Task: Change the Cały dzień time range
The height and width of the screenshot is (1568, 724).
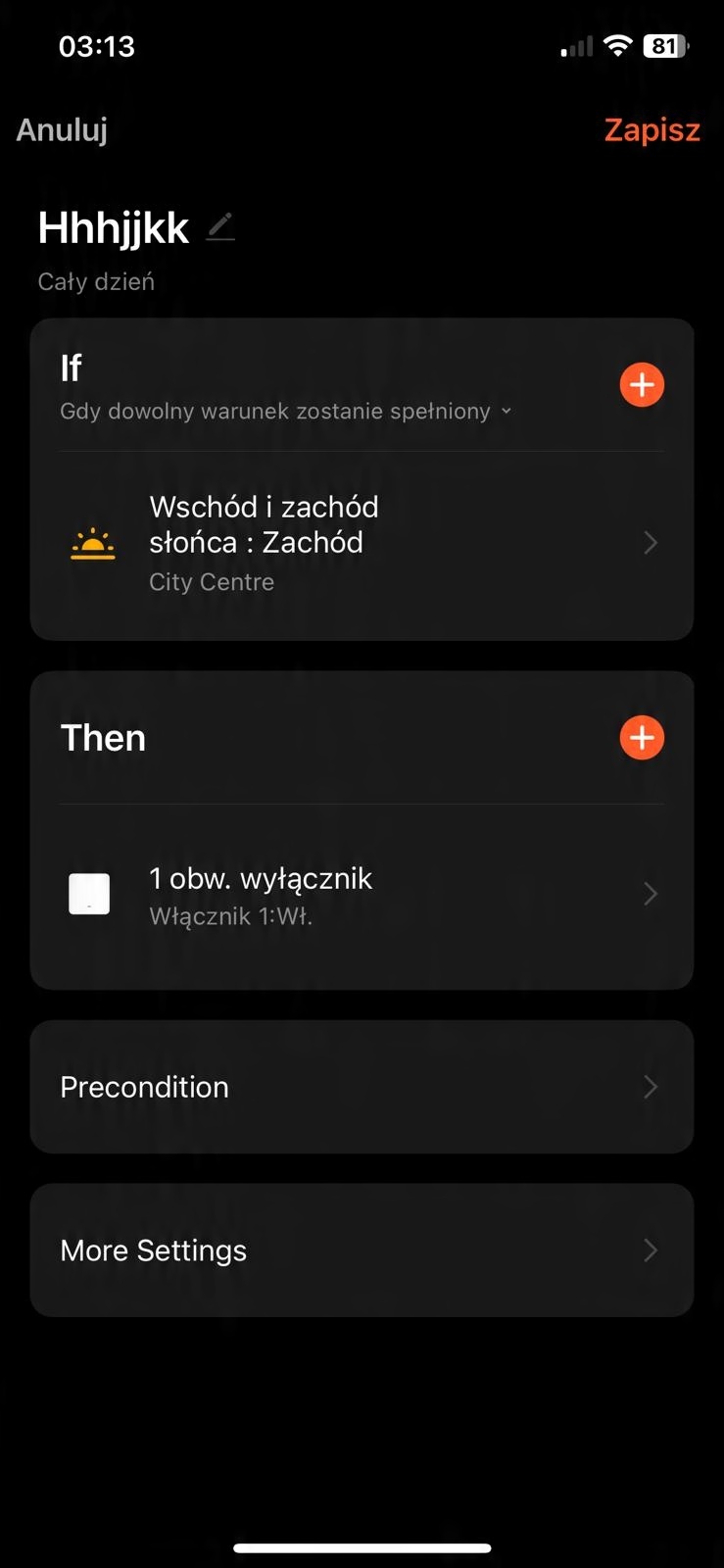Action: [x=96, y=282]
